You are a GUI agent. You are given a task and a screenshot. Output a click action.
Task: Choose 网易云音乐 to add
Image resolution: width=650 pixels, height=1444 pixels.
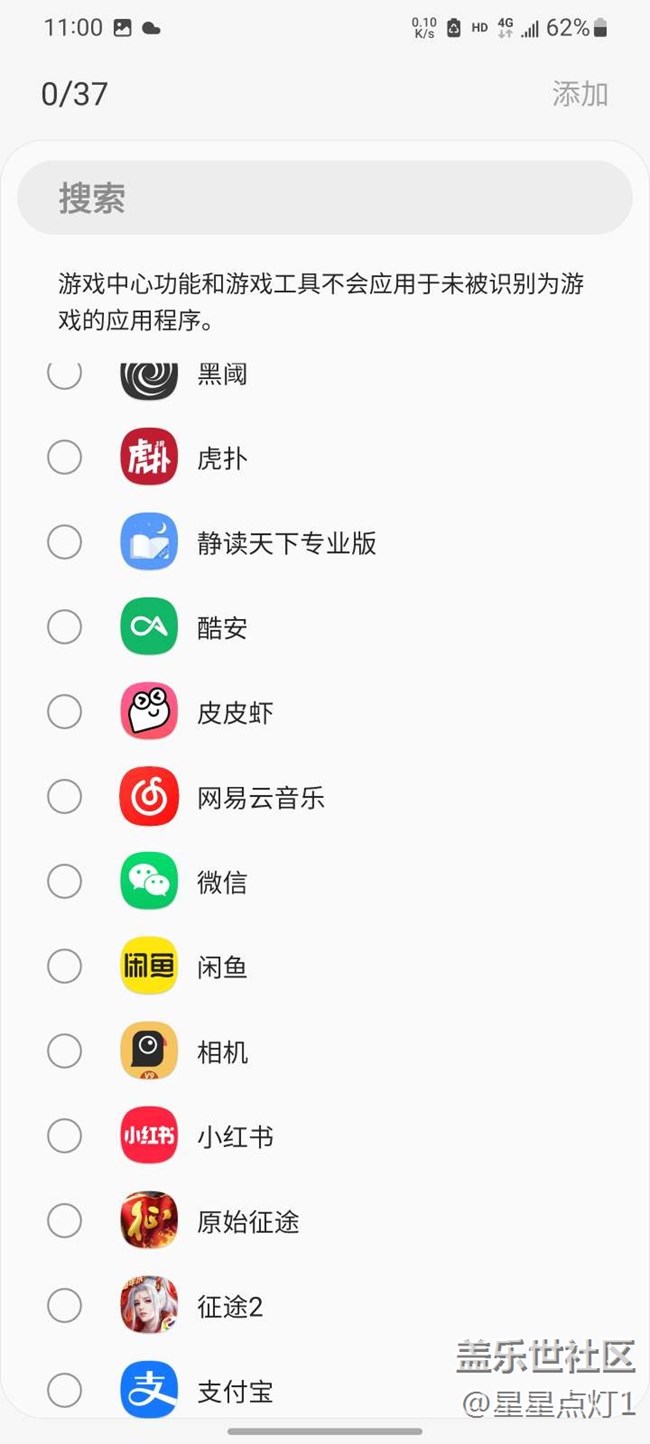65,797
